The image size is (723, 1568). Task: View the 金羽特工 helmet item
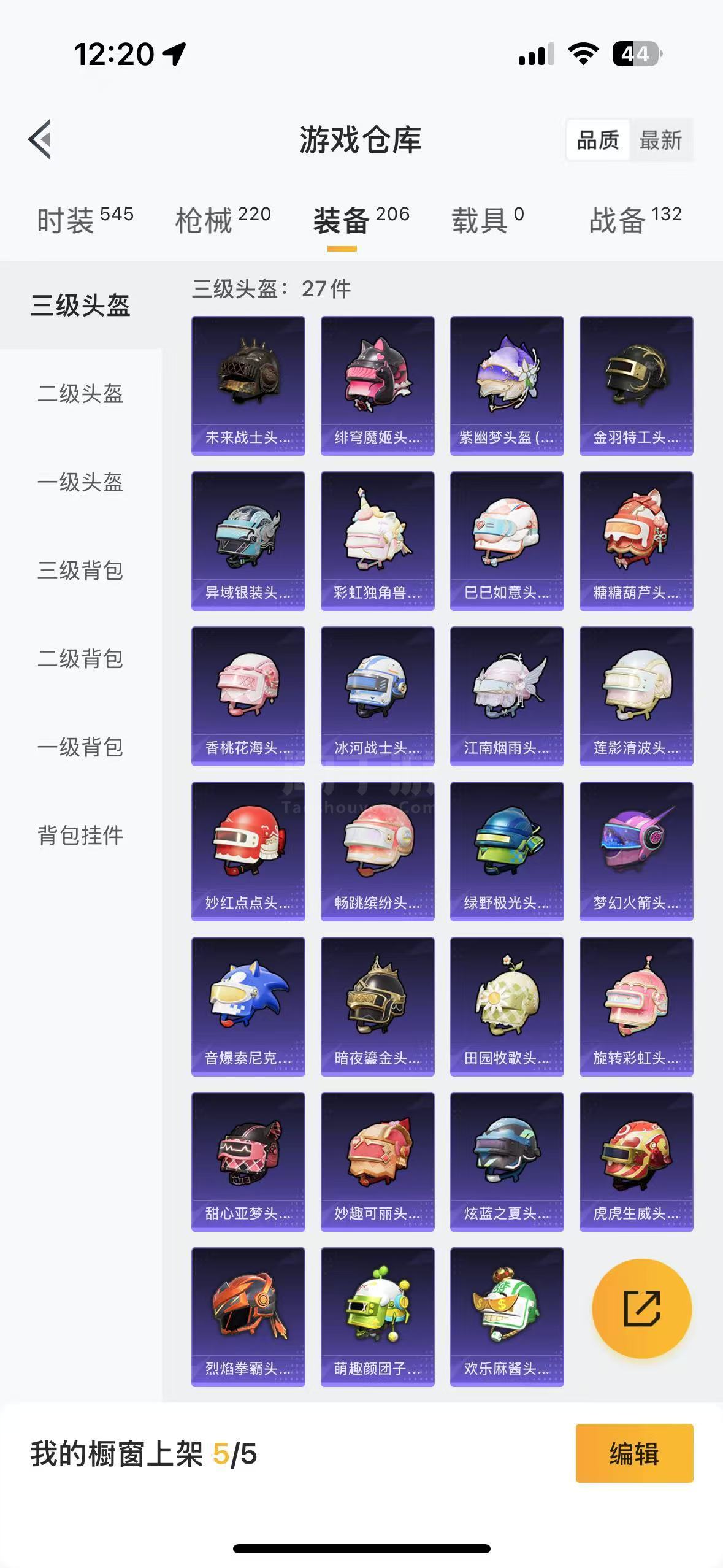[x=636, y=385]
